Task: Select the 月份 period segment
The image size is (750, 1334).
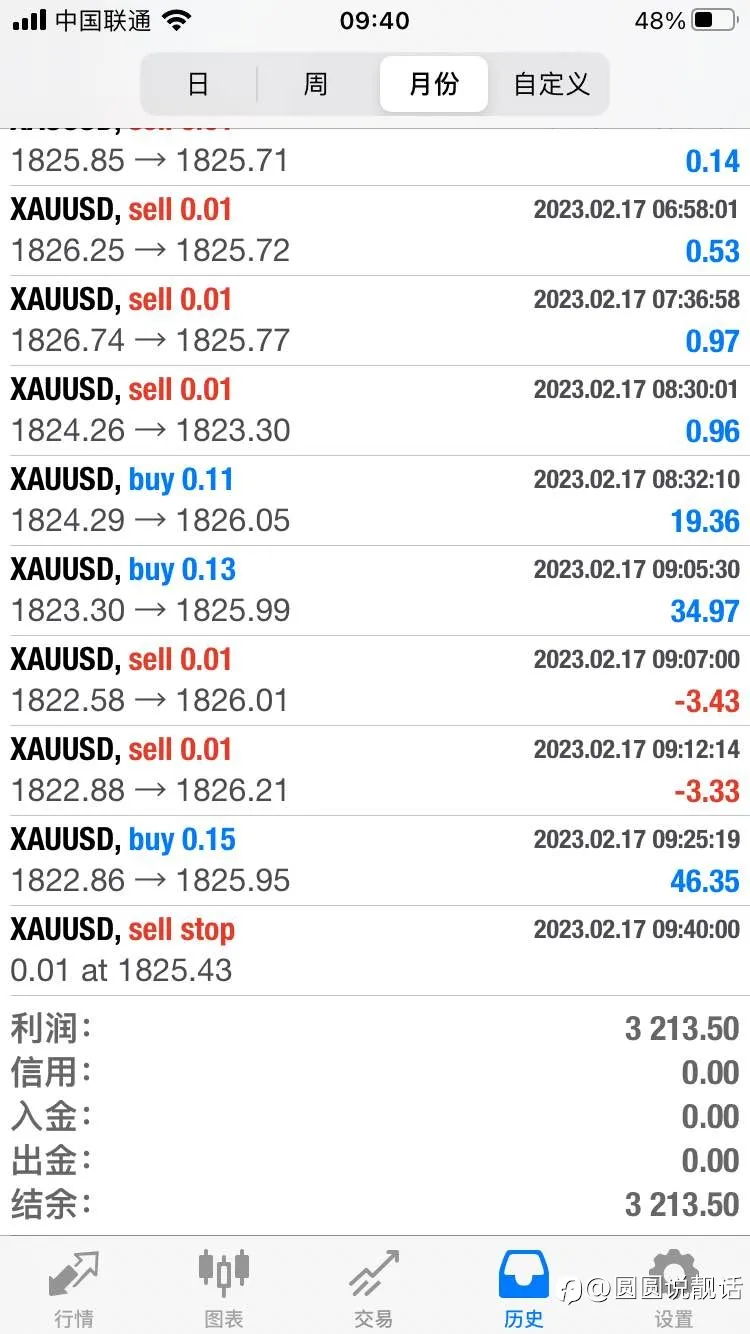Action: (x=434, y=84)
